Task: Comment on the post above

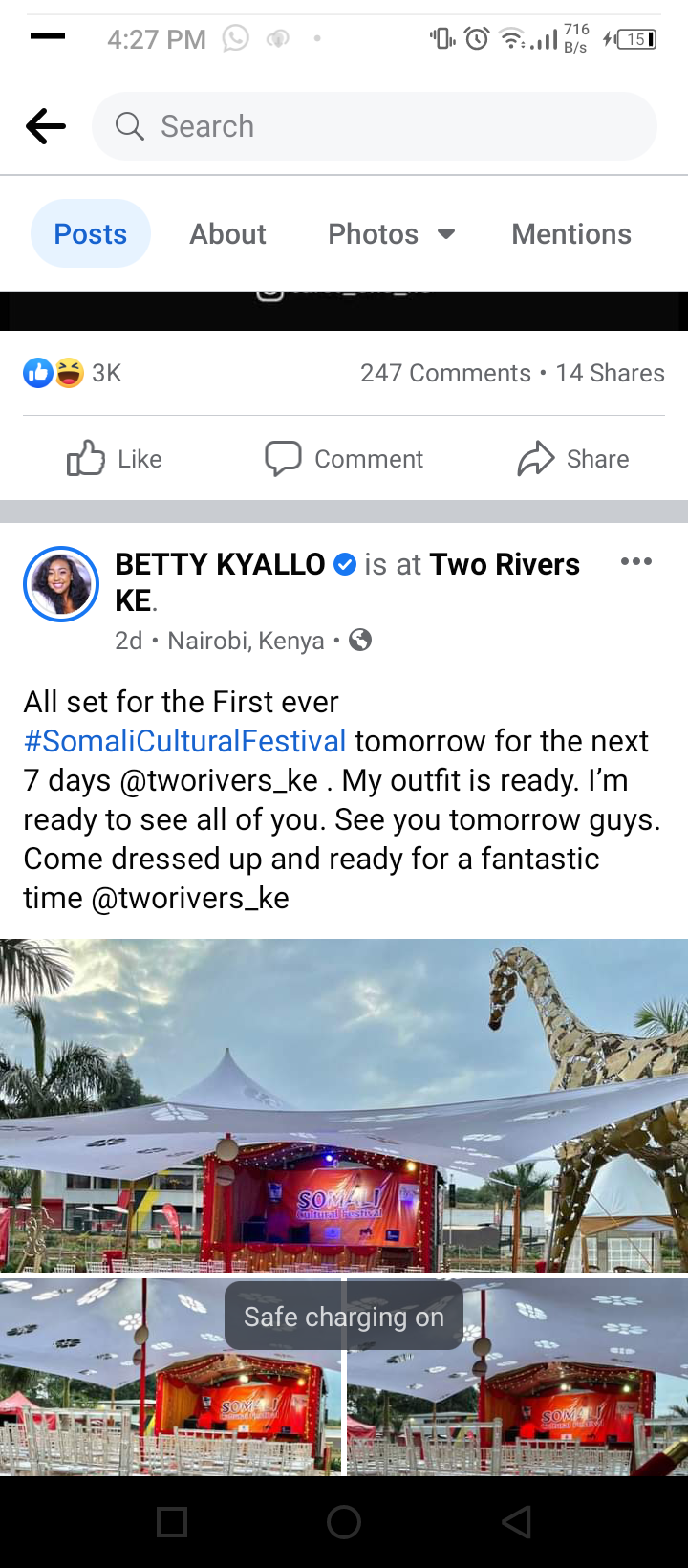Action: click(x=344, y=459)
